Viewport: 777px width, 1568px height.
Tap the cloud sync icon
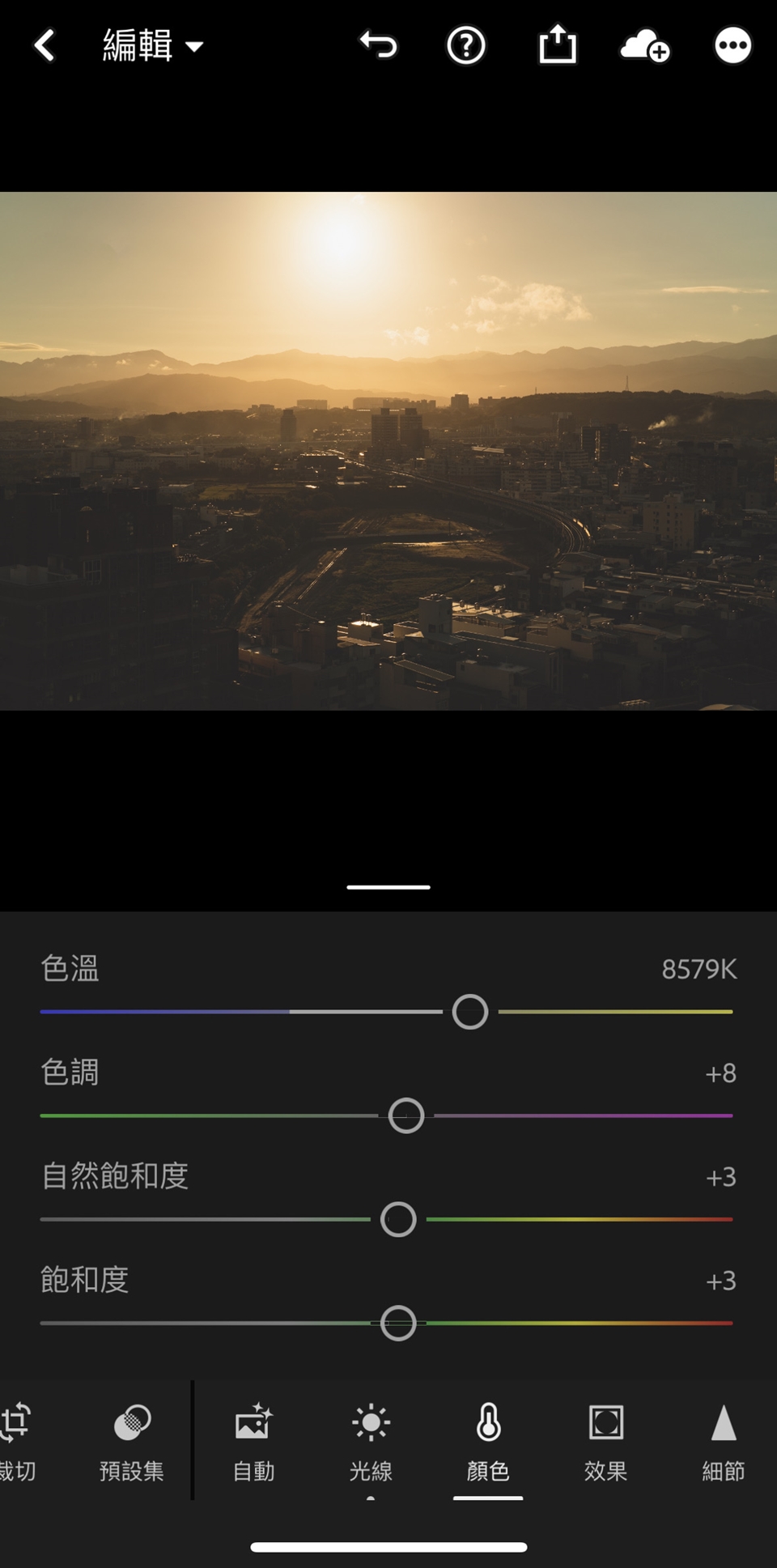pos(644,45)
